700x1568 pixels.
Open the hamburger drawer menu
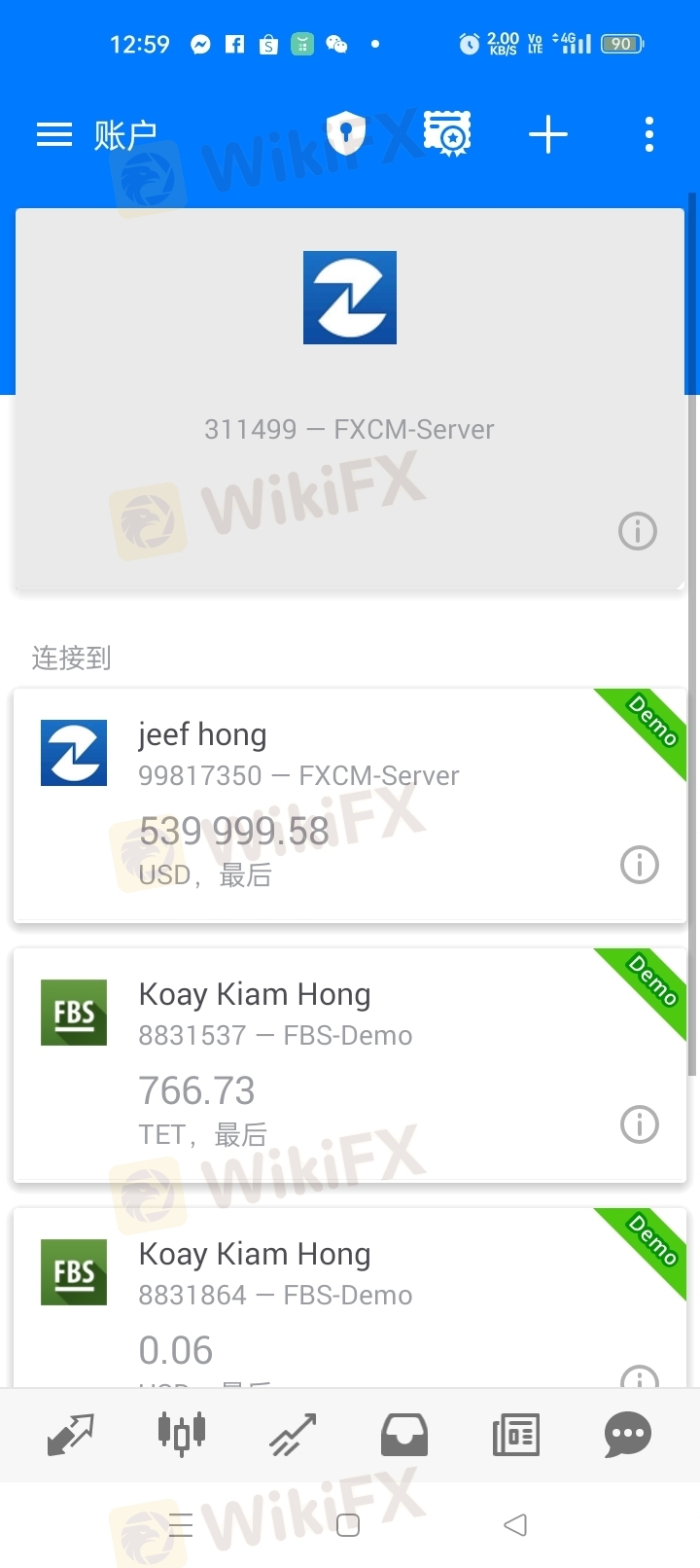click(54, 134)
